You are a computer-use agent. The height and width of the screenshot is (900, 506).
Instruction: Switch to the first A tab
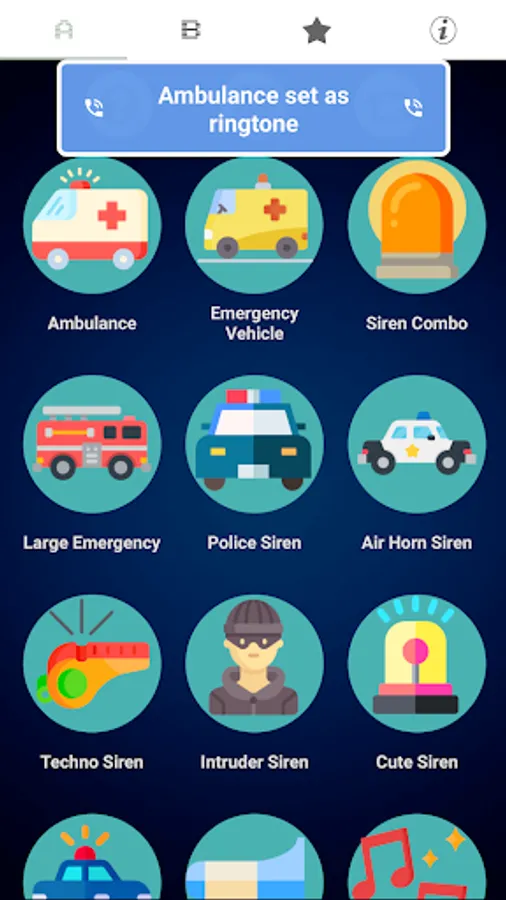pos(64,30)
